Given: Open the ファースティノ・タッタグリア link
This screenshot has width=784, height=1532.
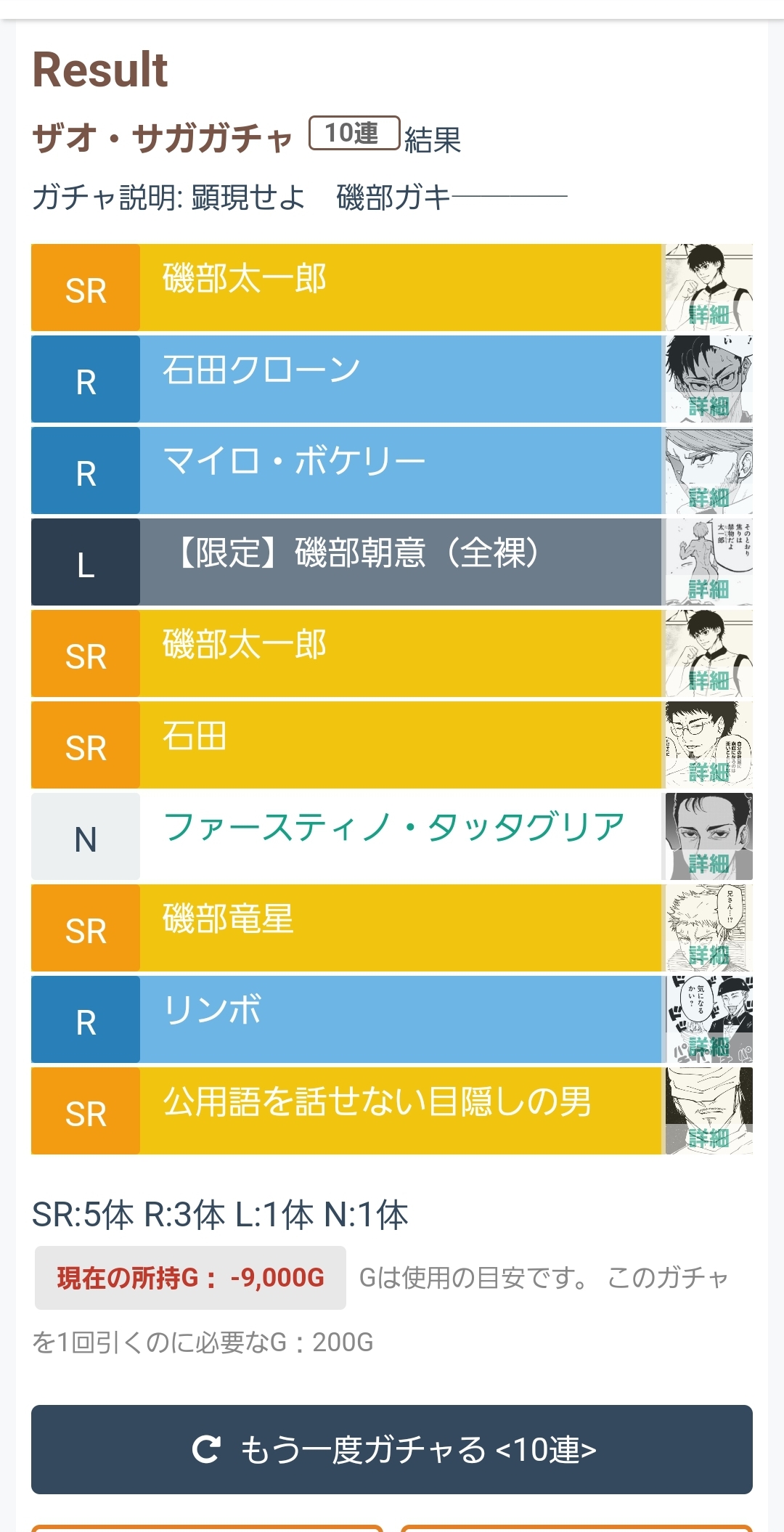Looking at the screenshot, I should (394, 827).
